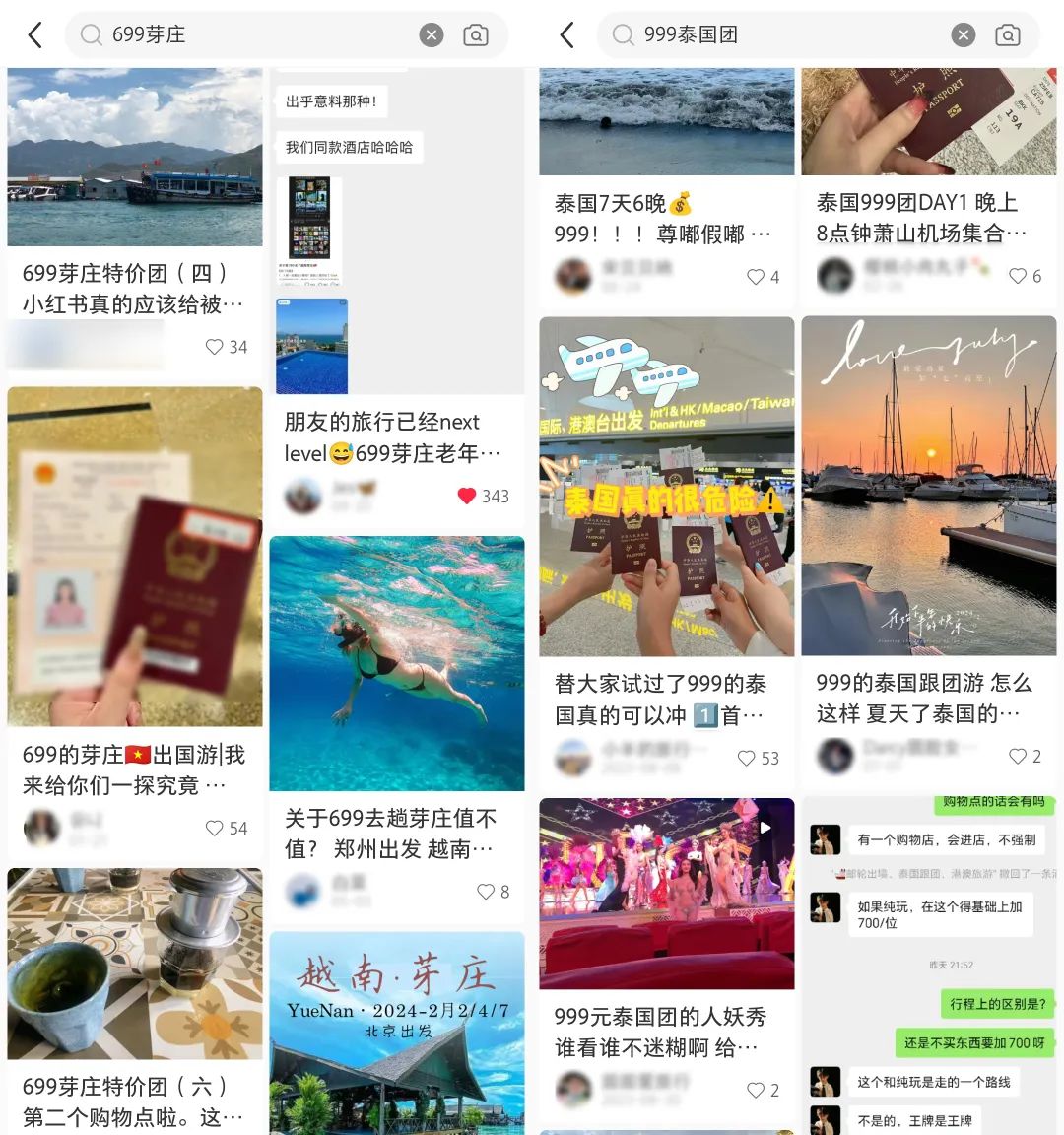Clear the 699芽庄 search text

tap(431, 34)
